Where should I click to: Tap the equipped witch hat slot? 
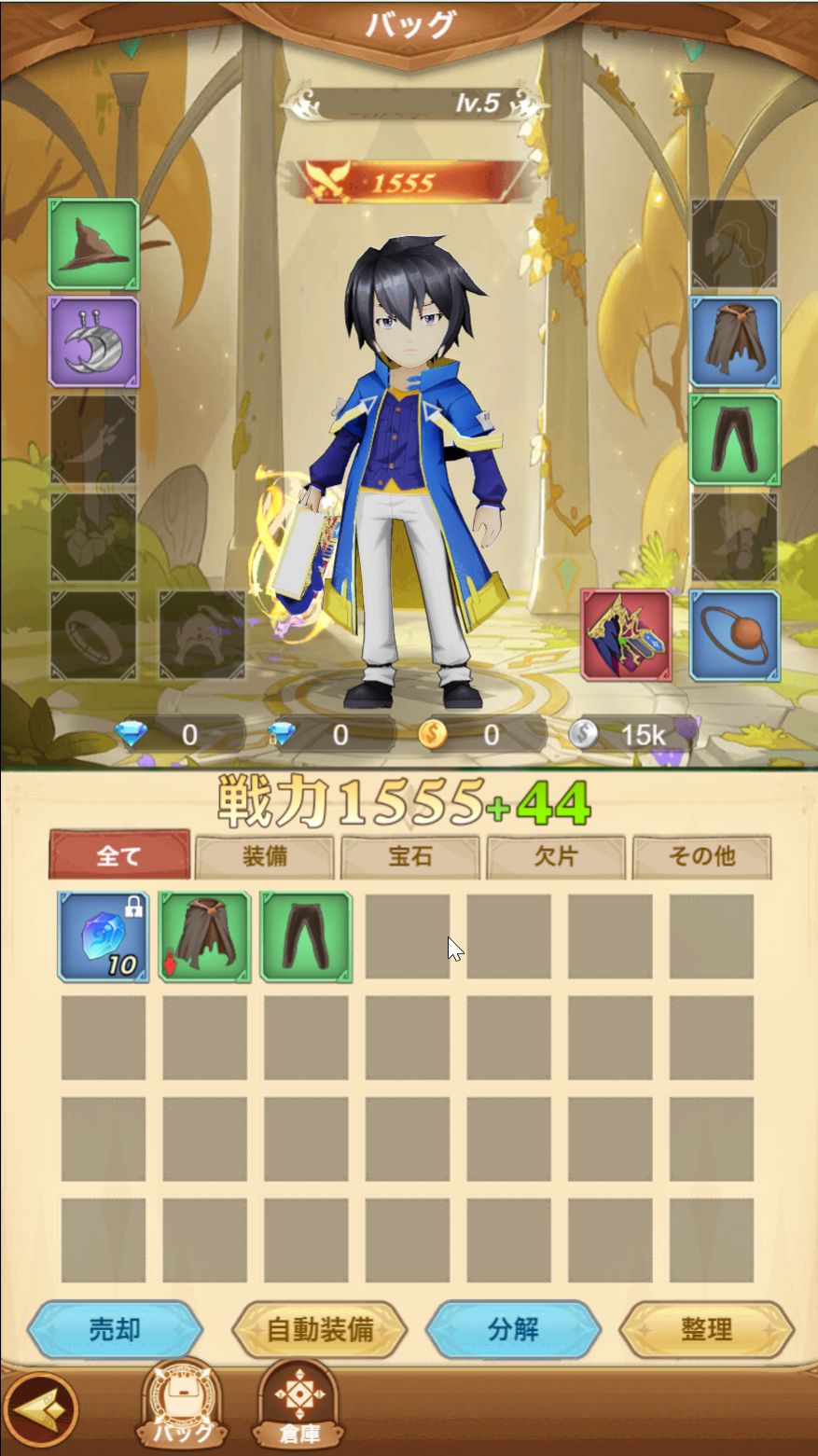[93, 243]
